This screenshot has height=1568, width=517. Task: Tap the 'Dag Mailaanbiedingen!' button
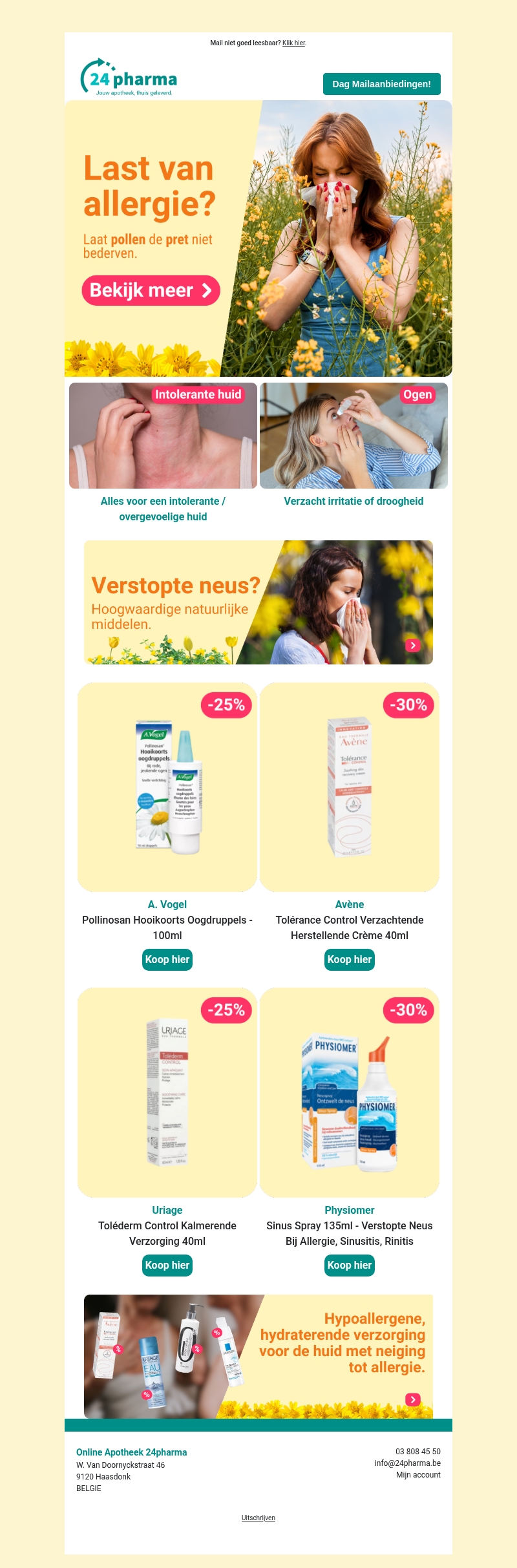pyautogui.click(x=381, y=84)
